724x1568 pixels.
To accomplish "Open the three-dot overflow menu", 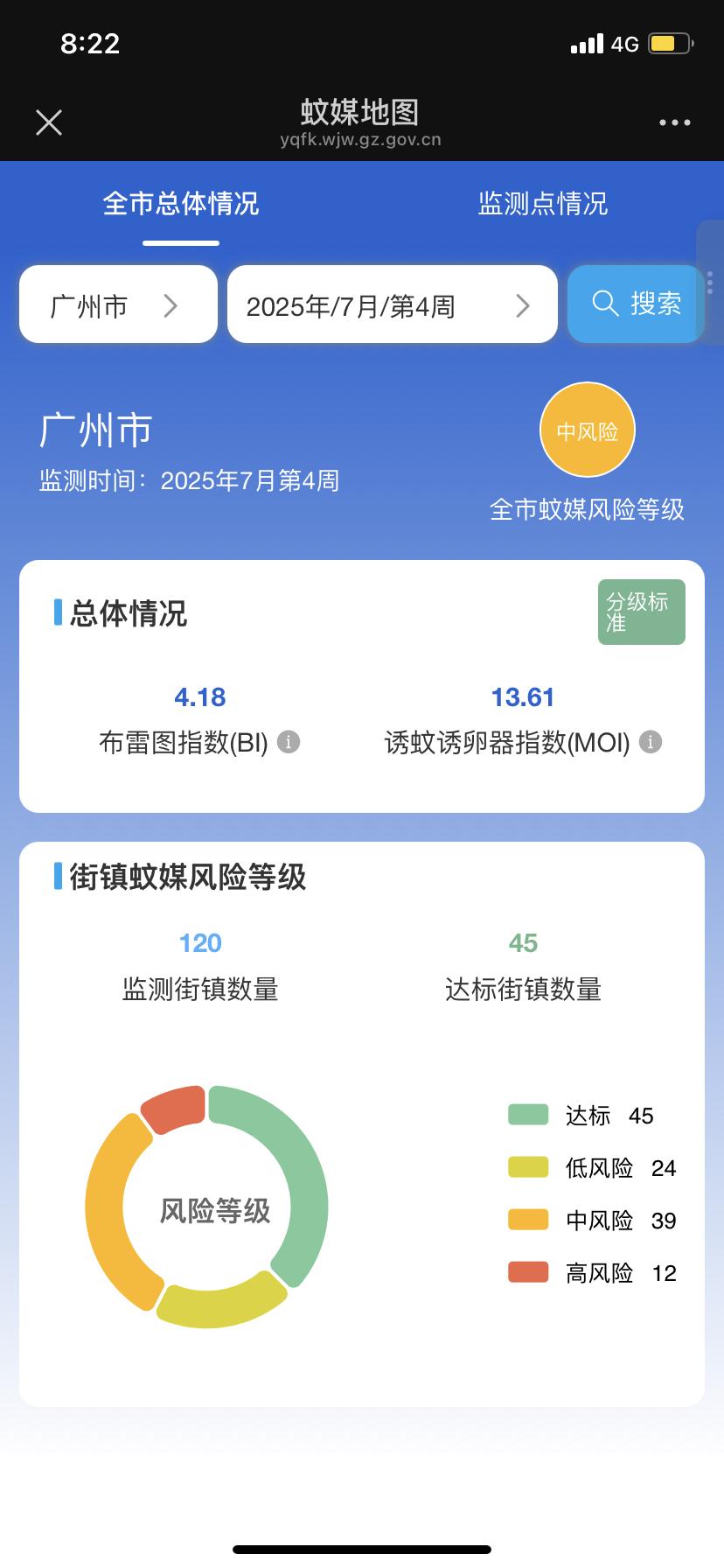I will point(674,122).
